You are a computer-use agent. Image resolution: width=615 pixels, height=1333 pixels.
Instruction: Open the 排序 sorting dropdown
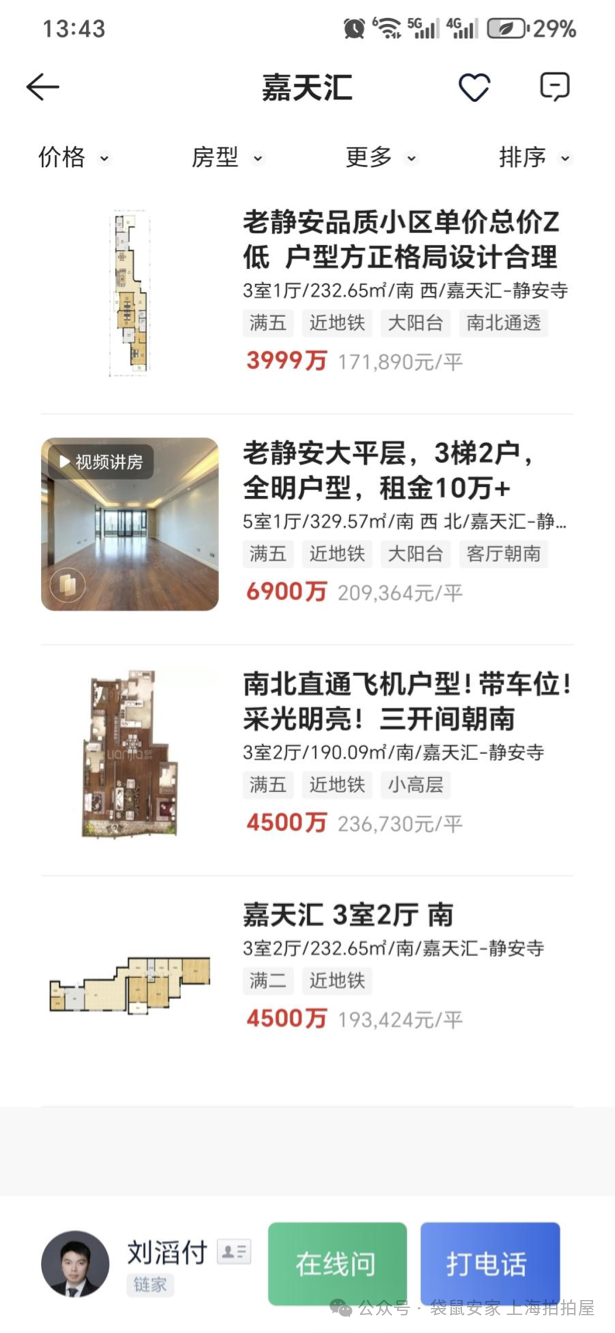(x=534, y=157)
